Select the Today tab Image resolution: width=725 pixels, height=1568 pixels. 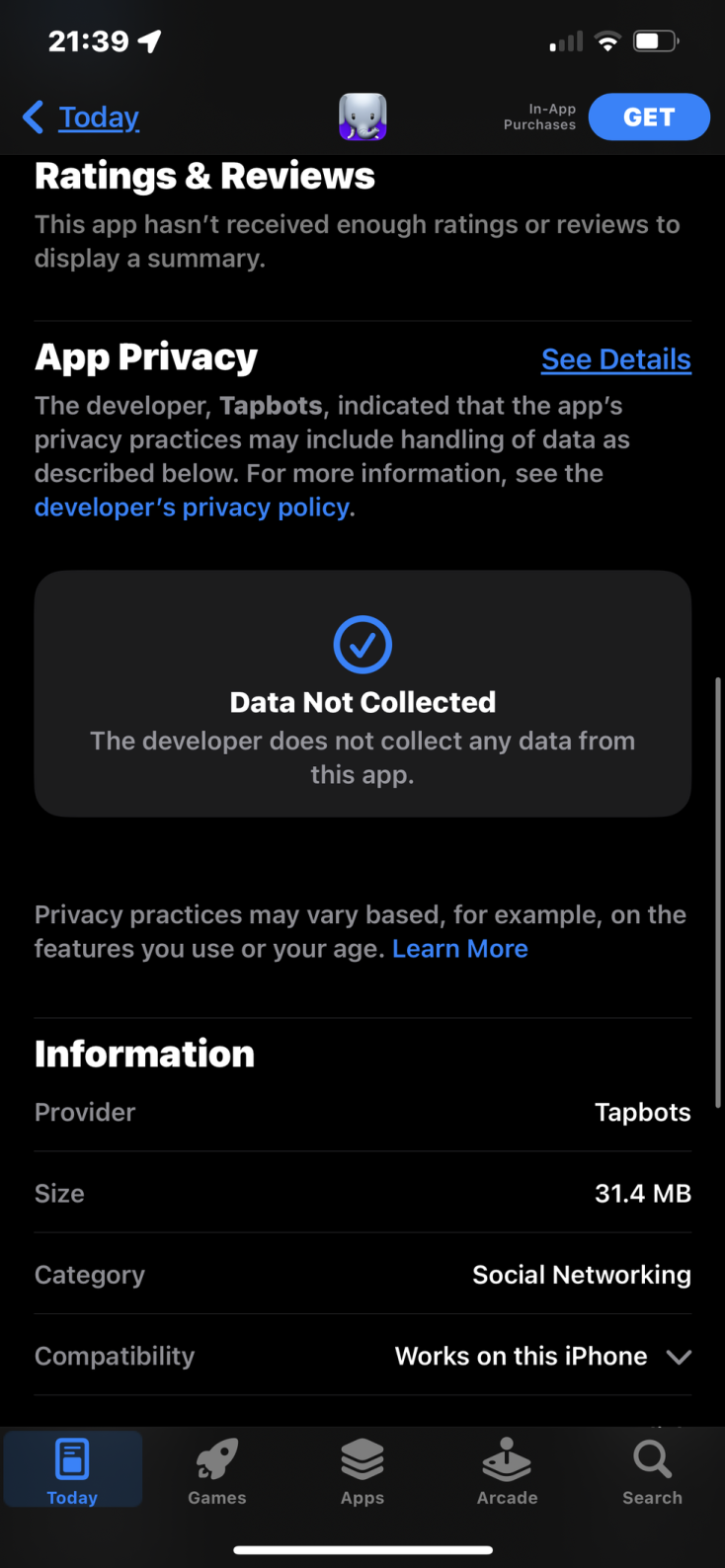(x=72, y=1471)
